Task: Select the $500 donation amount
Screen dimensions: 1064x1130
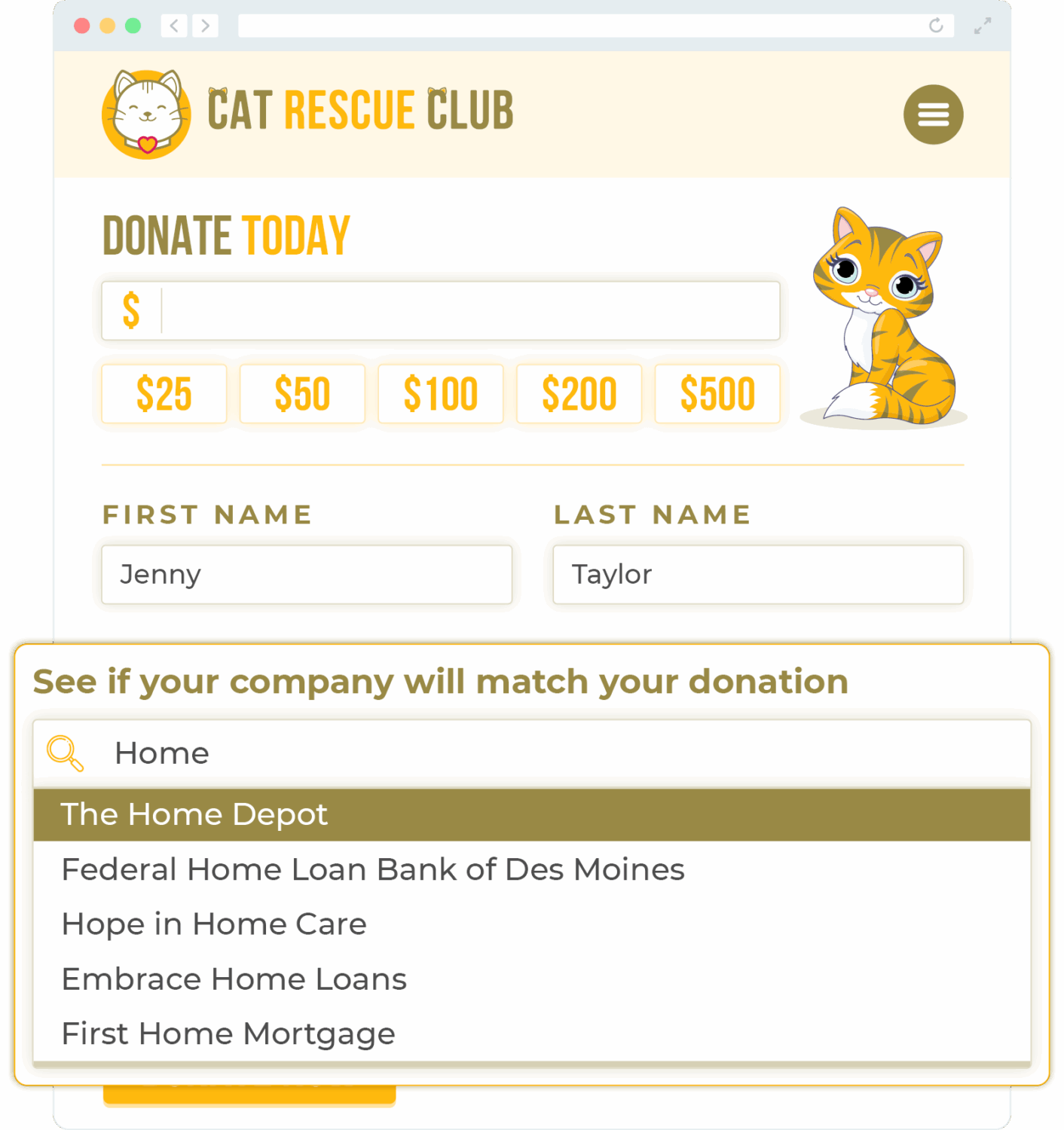Action: [717, 393]
